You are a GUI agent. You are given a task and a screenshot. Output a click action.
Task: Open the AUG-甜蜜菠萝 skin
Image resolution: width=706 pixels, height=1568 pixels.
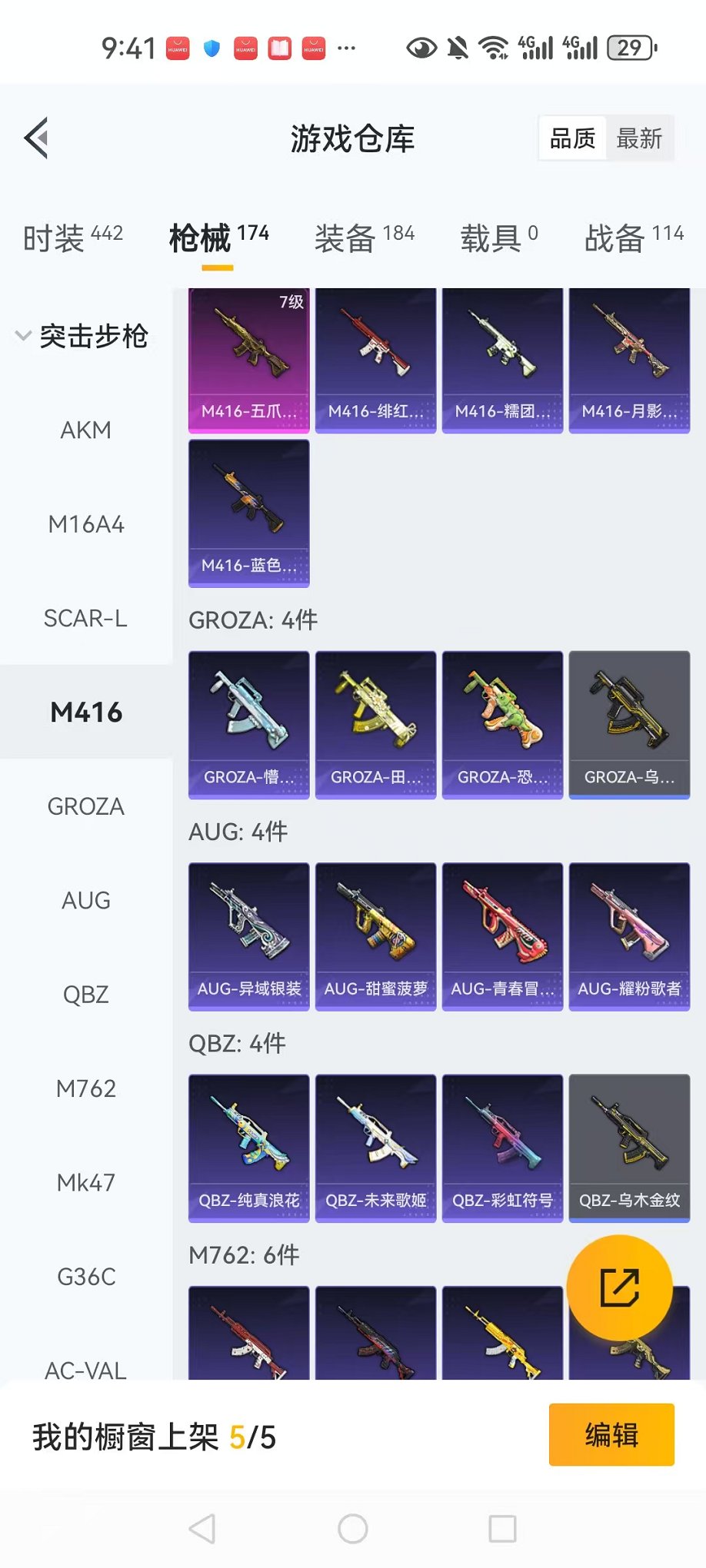click(x=375, y=935)
